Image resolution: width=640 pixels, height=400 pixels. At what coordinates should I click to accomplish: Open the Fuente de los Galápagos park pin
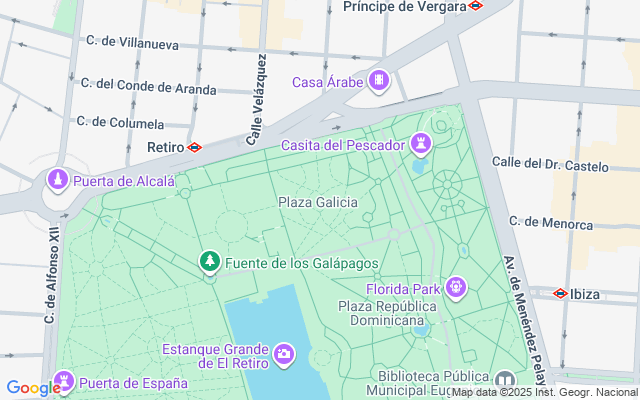point(210,262)
